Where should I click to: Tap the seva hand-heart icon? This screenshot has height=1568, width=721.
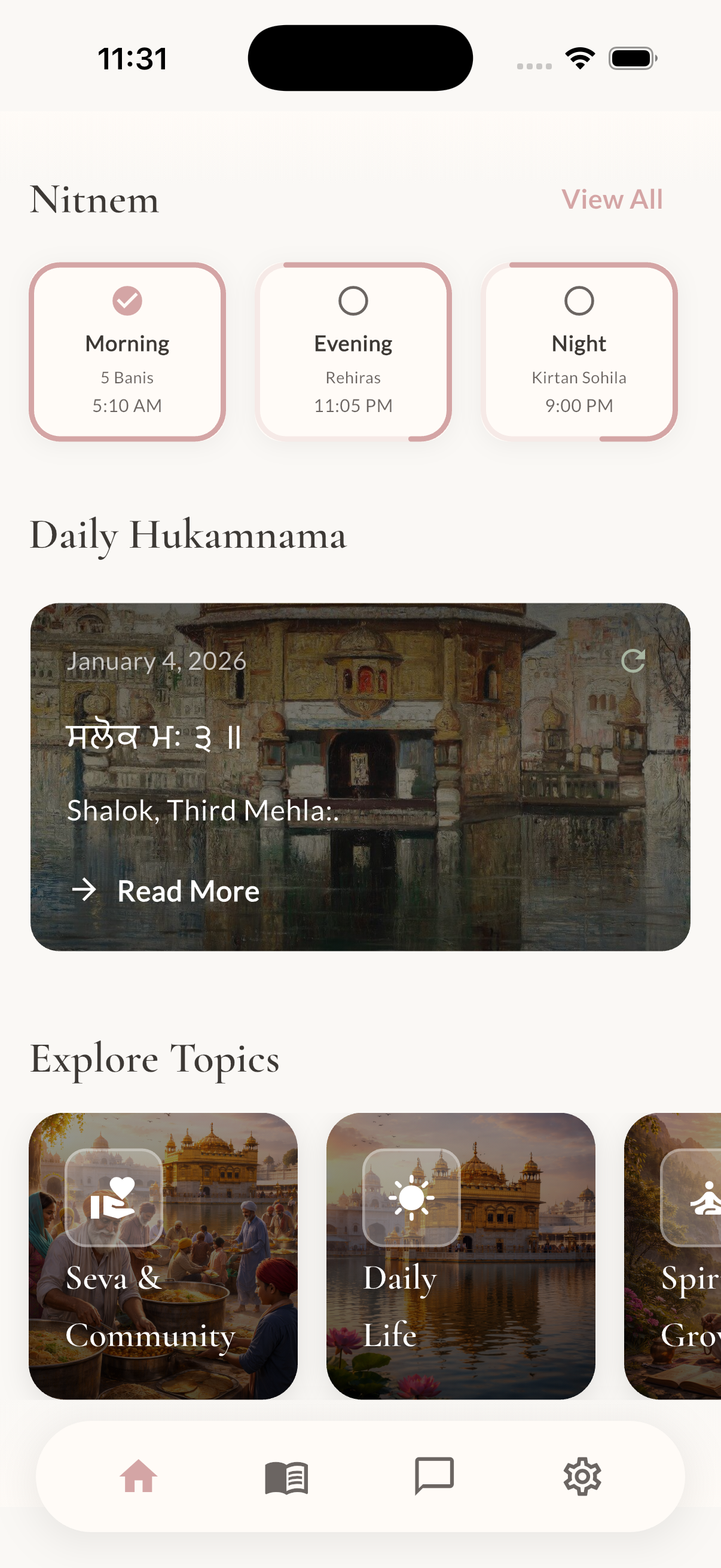(114, 1197)
